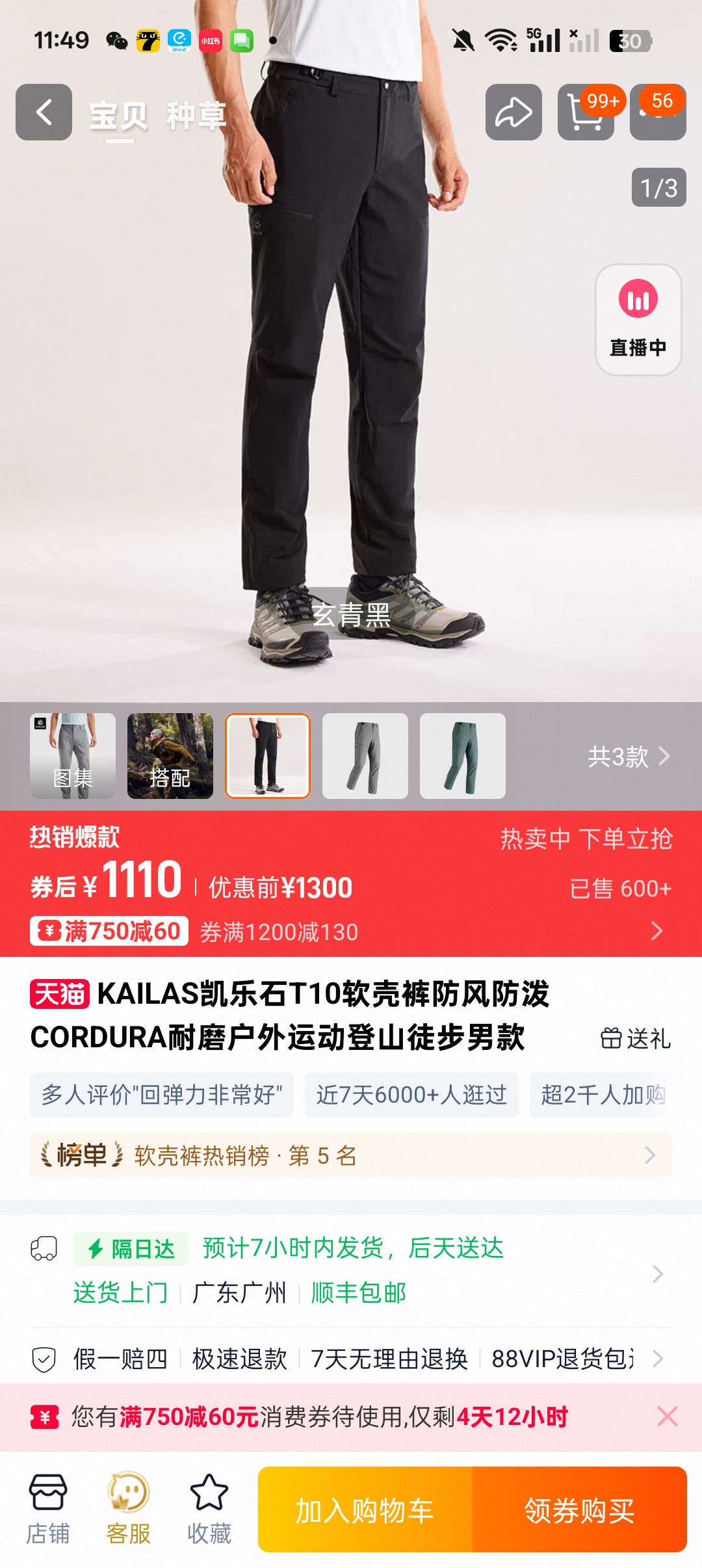Share this product

pos(513,112)
